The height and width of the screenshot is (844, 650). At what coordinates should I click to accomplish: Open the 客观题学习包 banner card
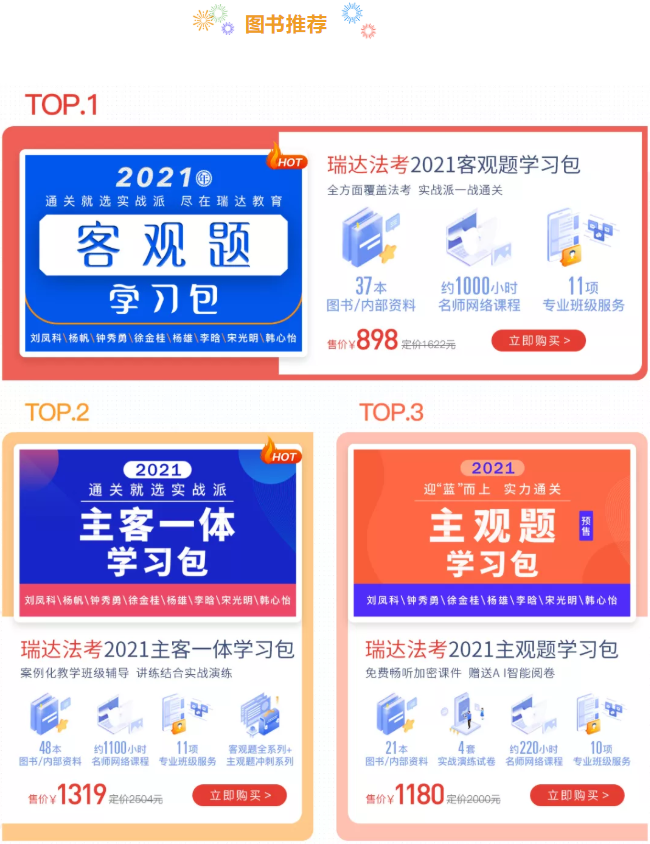[164, 251]
